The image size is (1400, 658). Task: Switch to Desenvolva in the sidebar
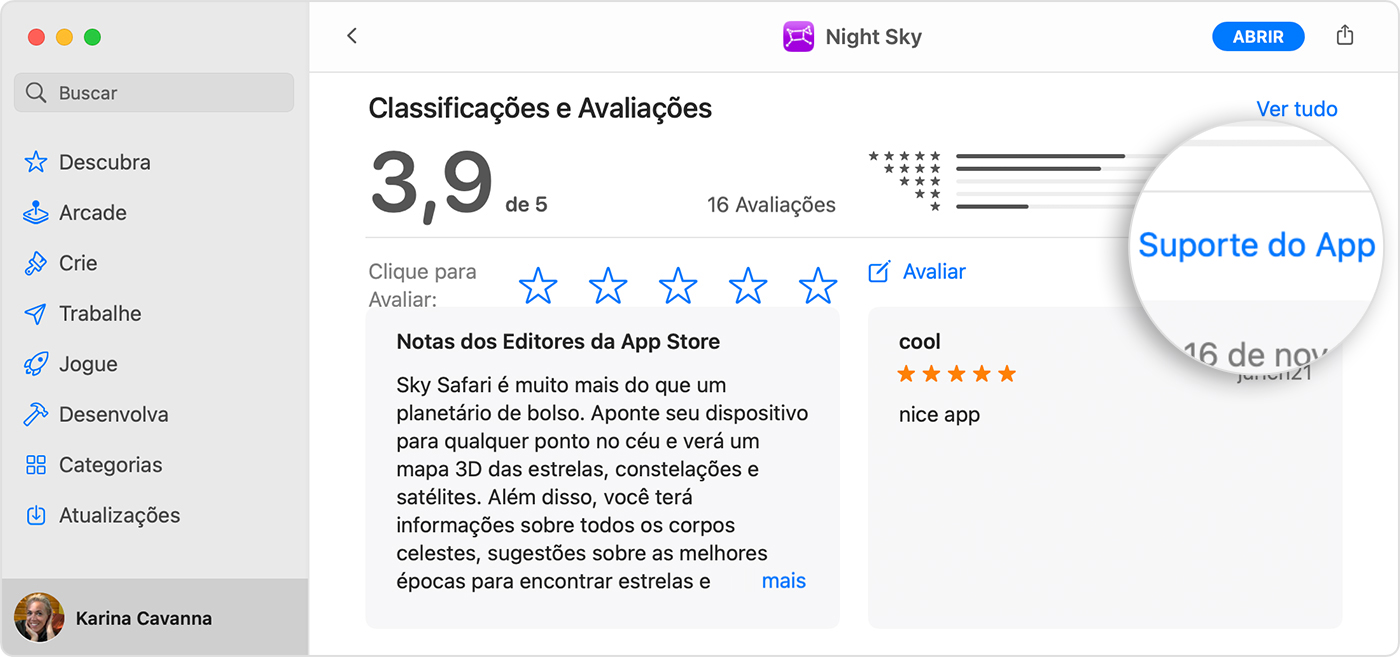tap(113, 414)
